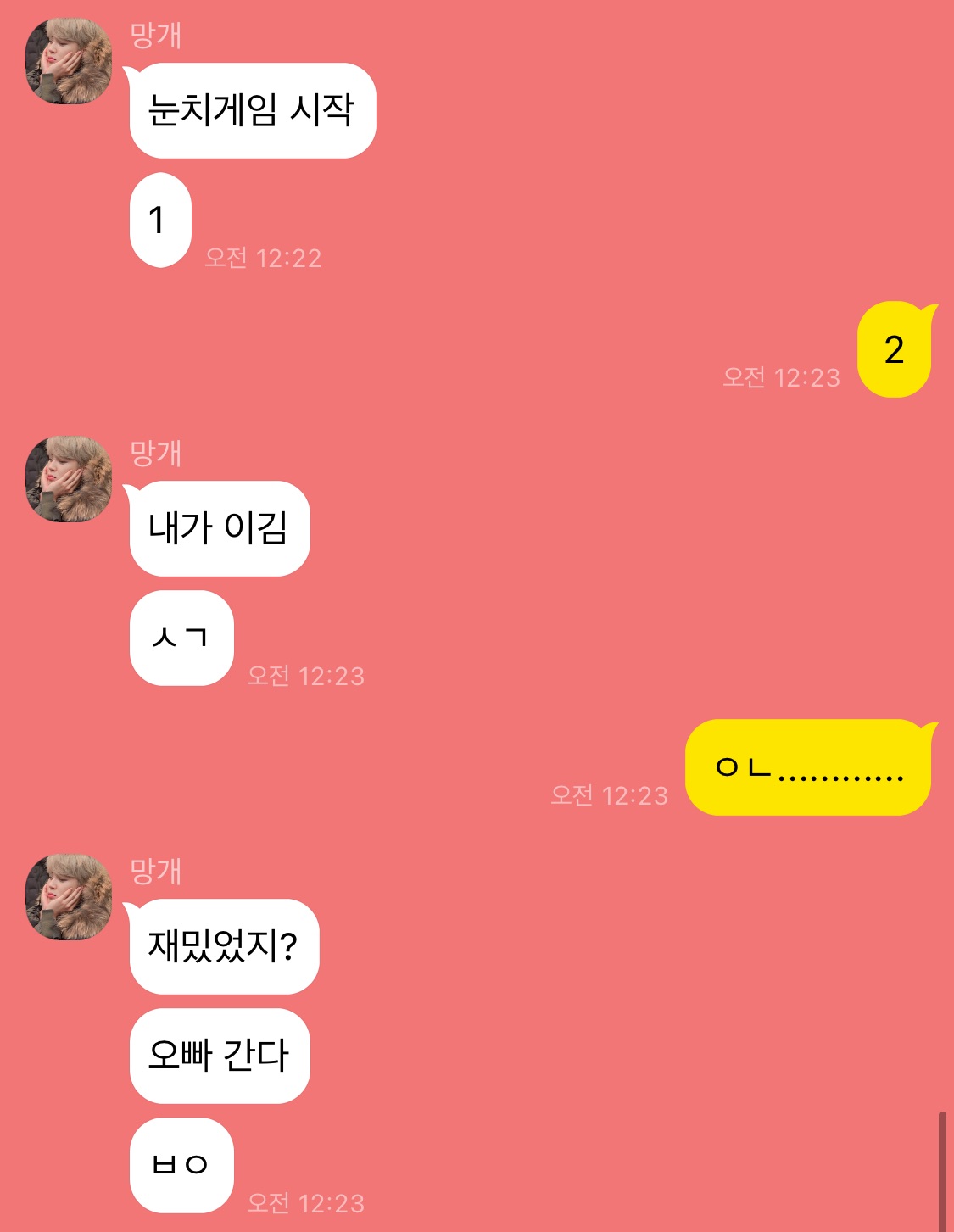This screenshot has height=1232, width=954.
Task: Tap 망개's avatar next to "내가 이김"
Action: (68, 479)
